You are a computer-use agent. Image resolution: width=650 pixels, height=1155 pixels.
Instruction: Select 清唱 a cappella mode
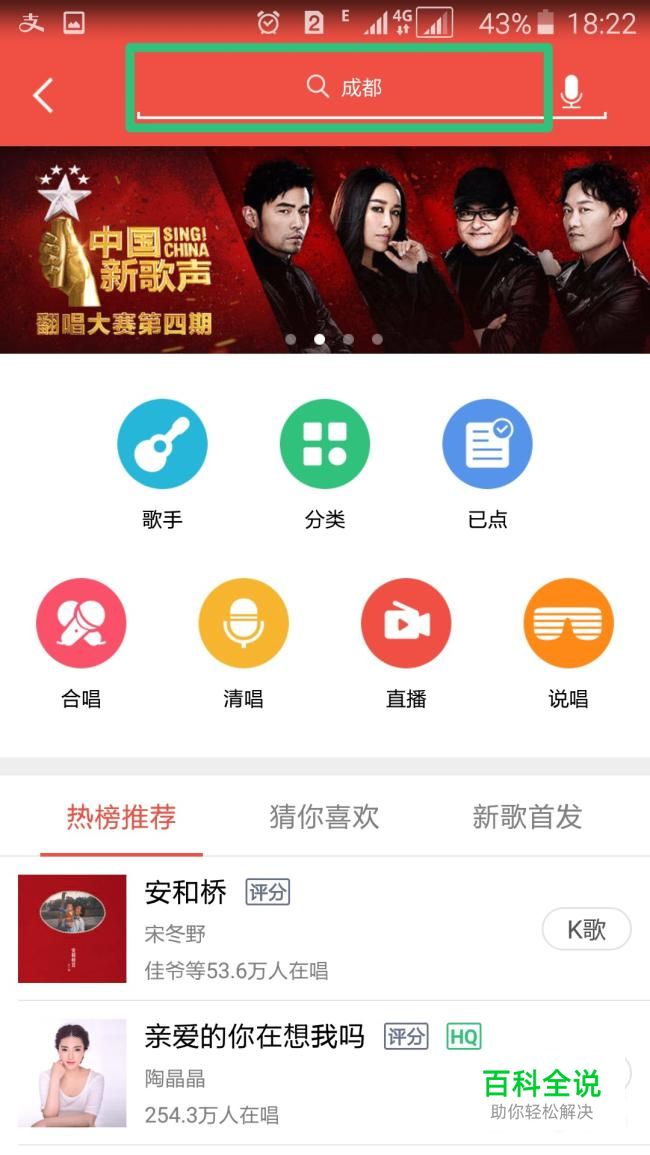pyautogui.click(x=243, y=624)
